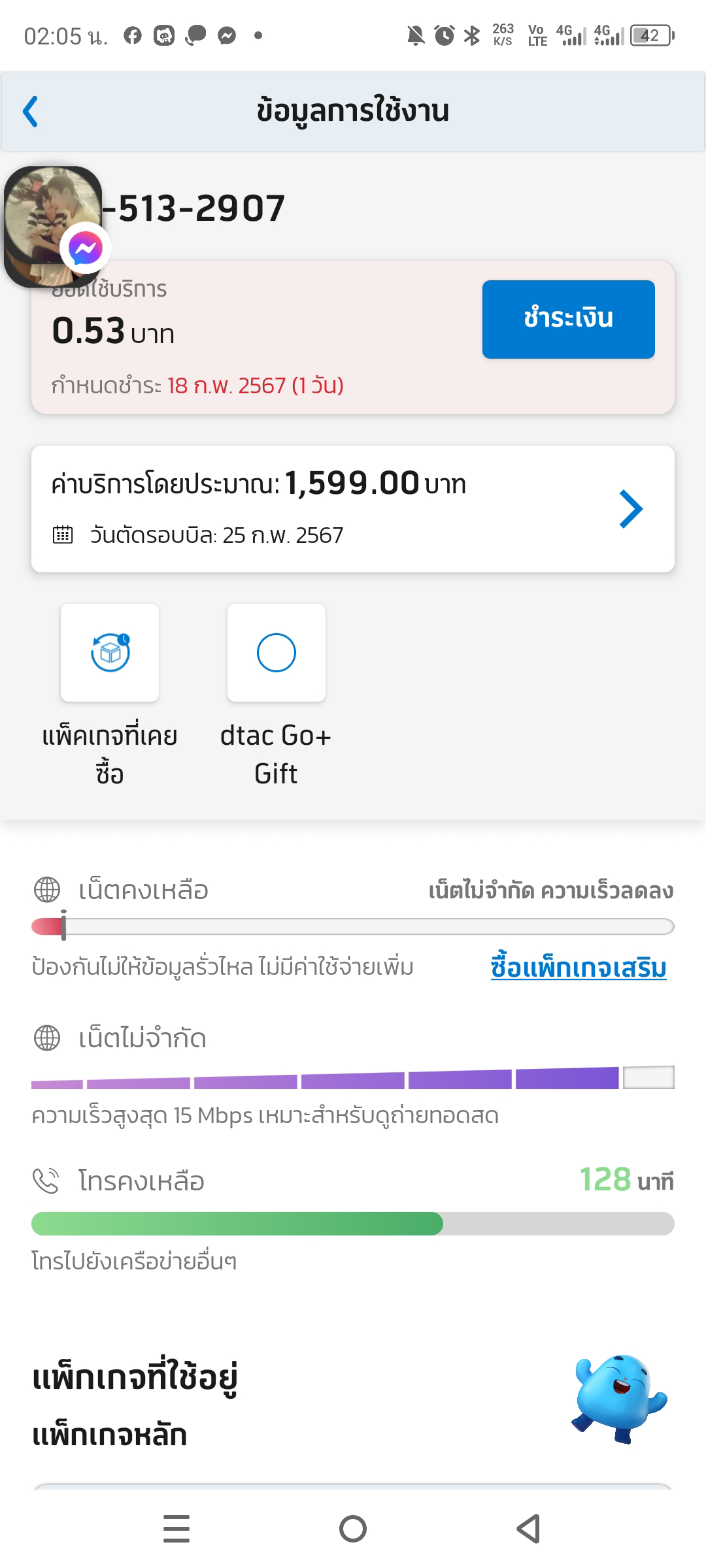Tap the system back button
706x1568 pixels.
(x=528, y=1529)
